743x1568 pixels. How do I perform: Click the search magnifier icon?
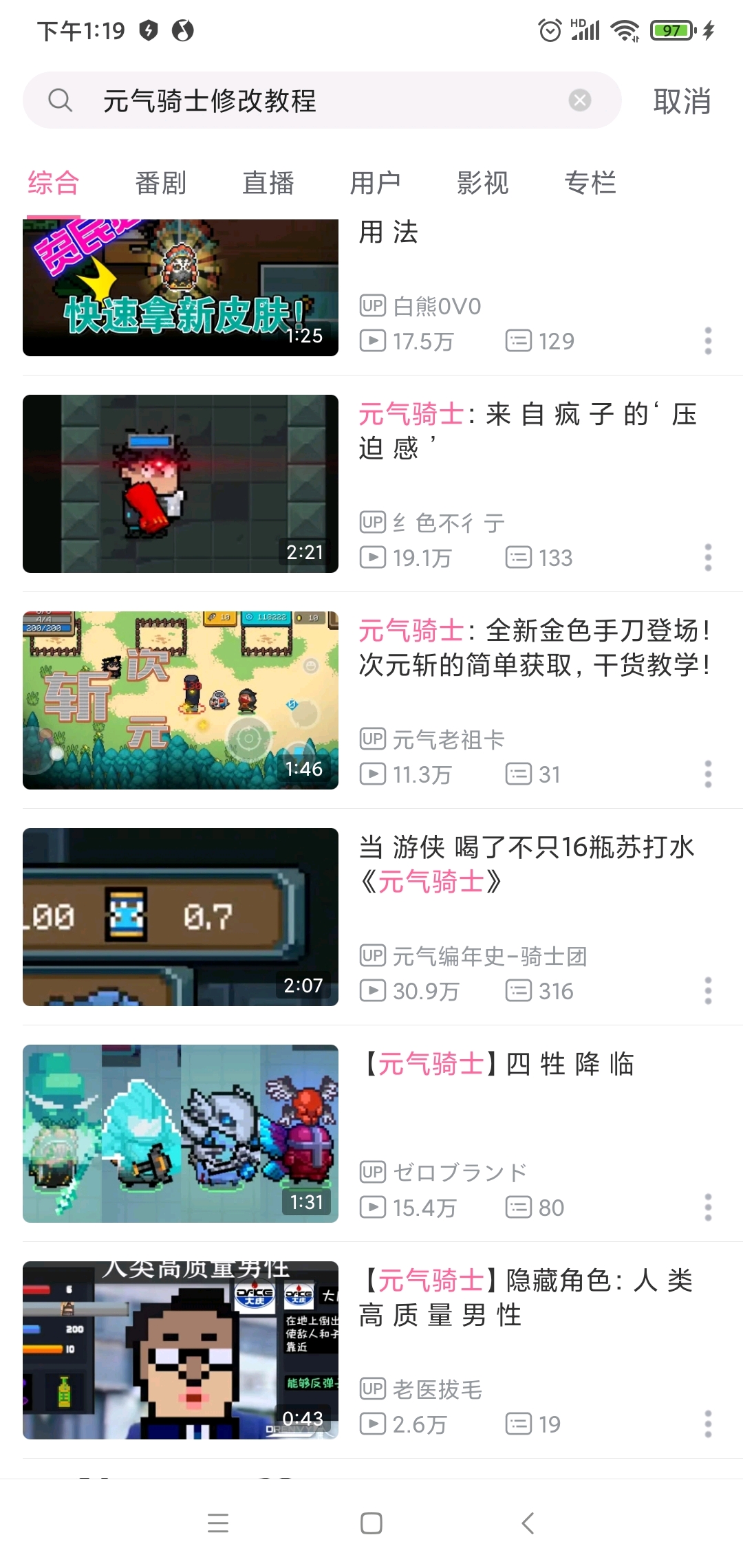[61, 100]
